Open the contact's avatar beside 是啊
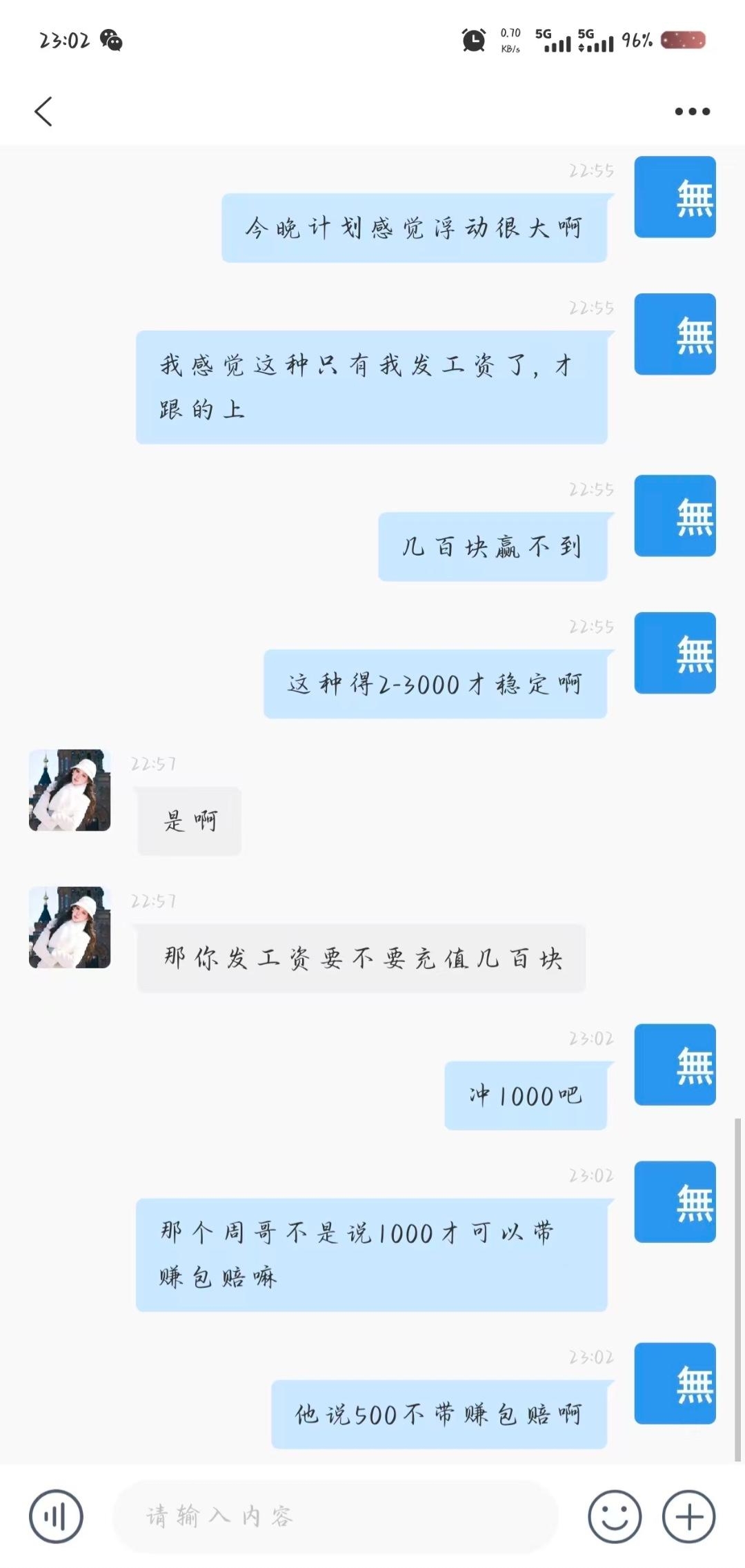The height and width of the screenshot is (1568, 745). pyautogui.click(x=70, y=790)
